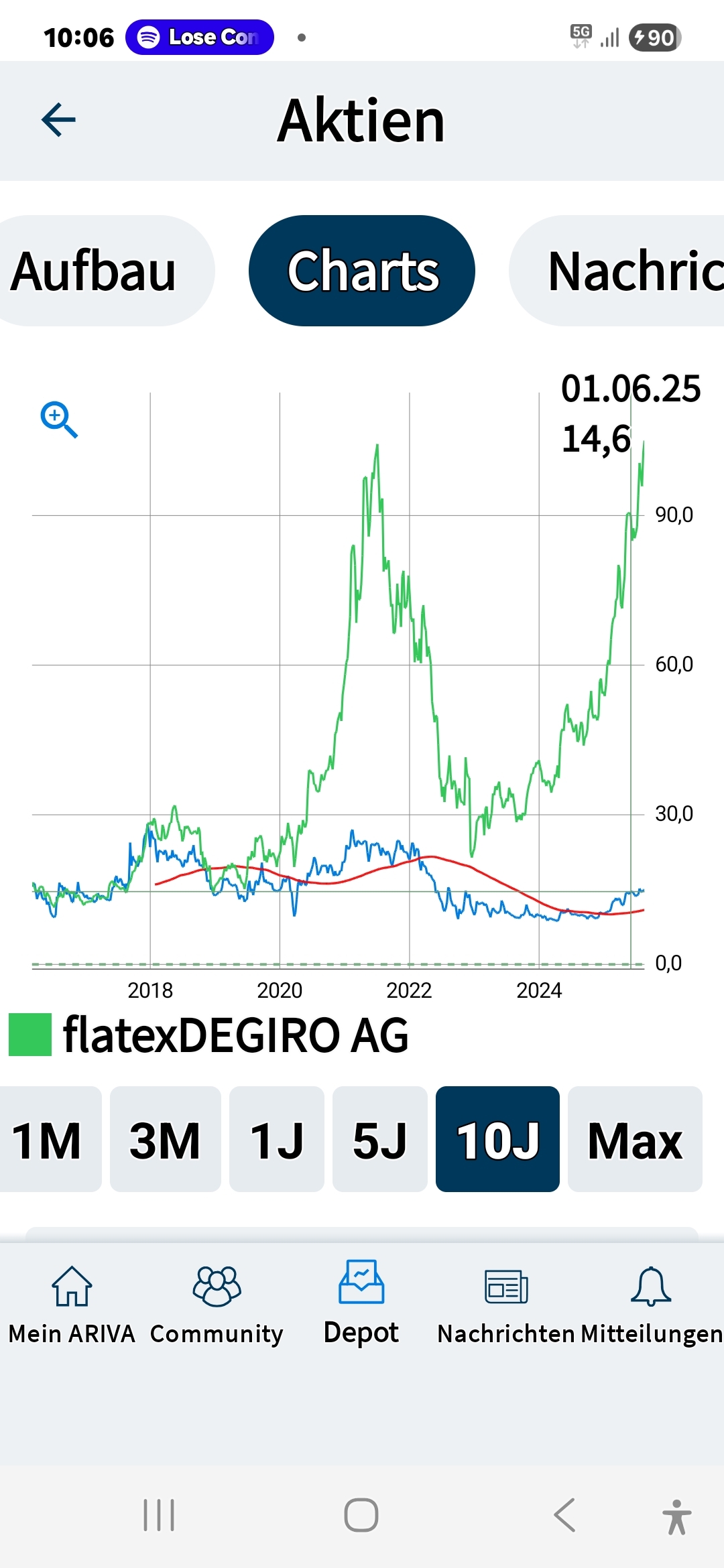View Mitteilungen notifications
Screen dimensions: 724x1568
pos(651,1303)
